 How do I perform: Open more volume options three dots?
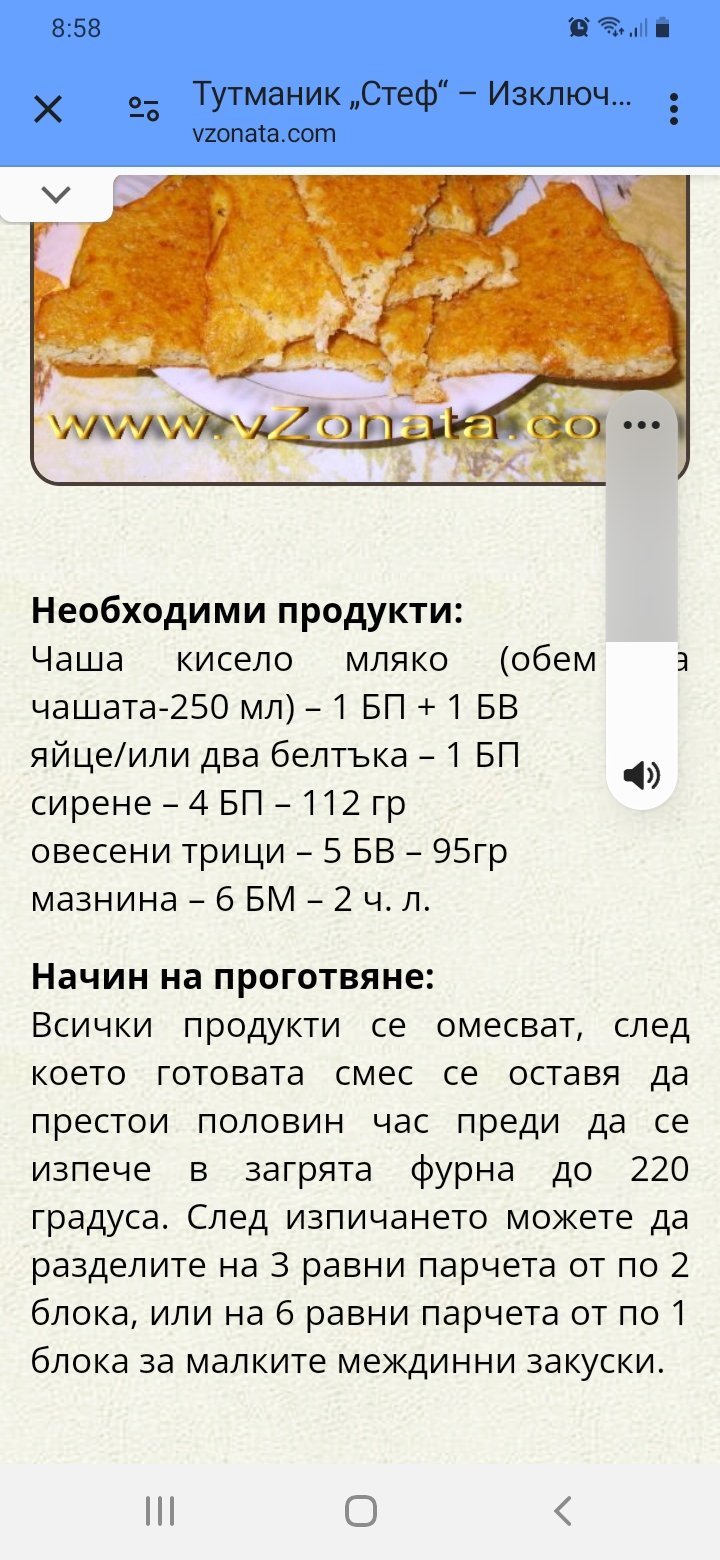click(642, 425)
